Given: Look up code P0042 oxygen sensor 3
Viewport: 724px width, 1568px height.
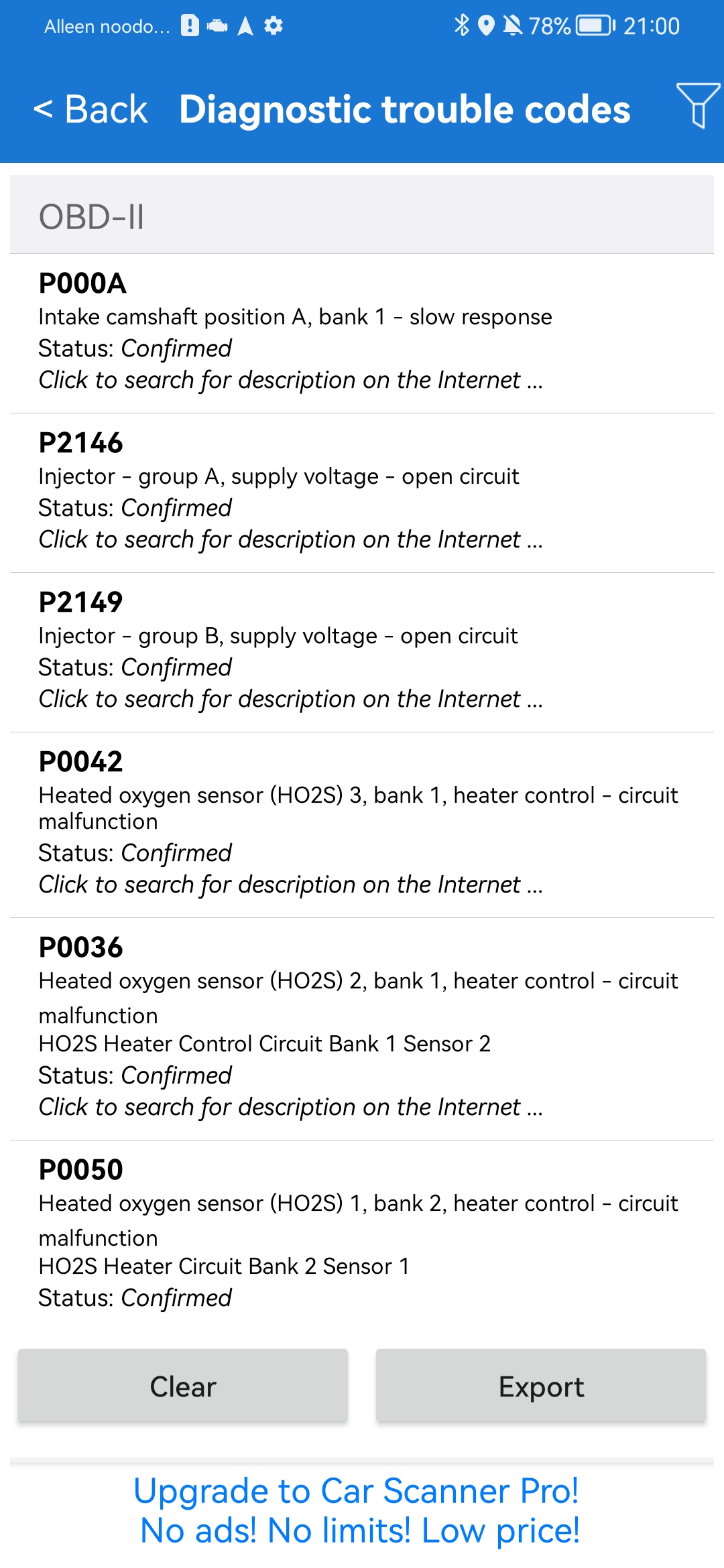Looking at the screenshot, I should click(x=362, y=825).
